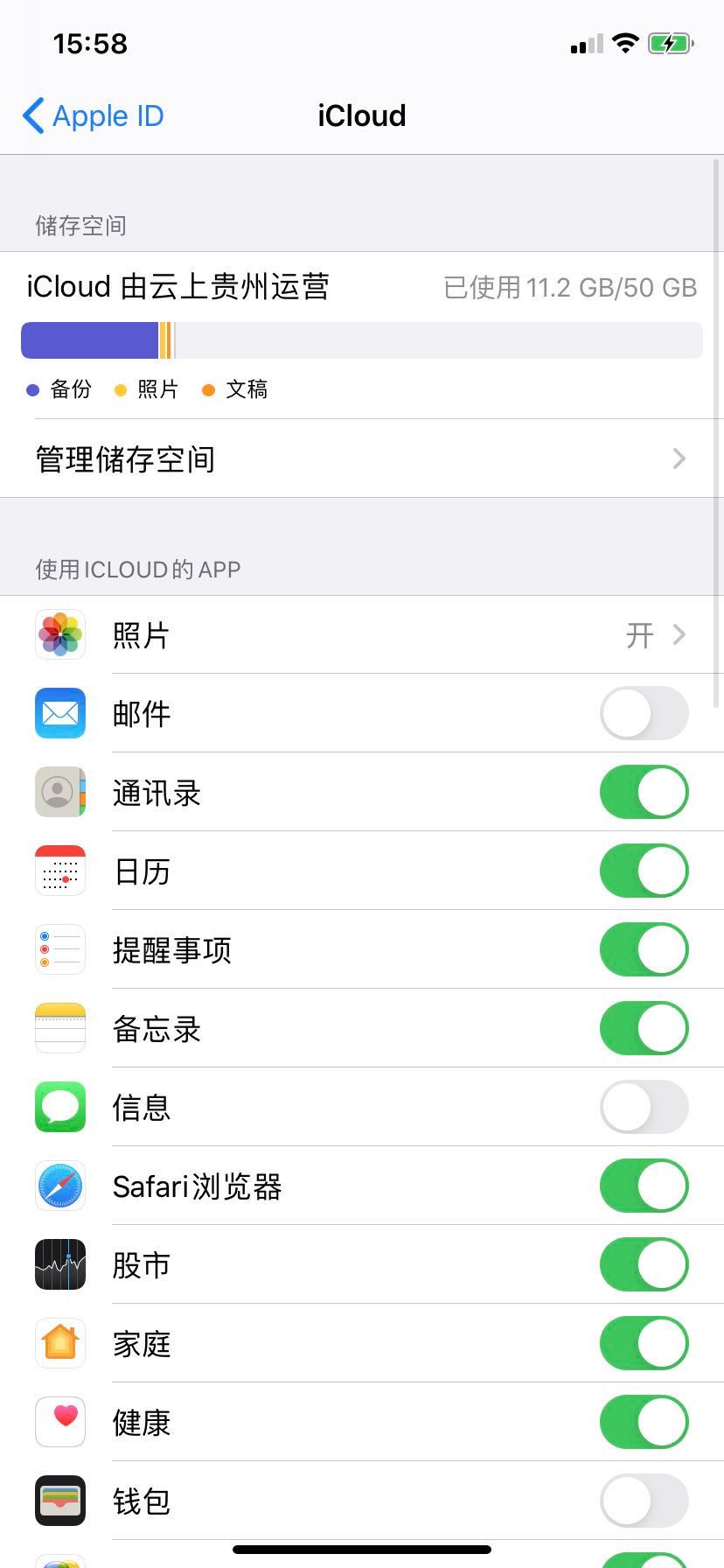Turn on 信息 in iCloud
This screenshot has height=1568, width=724.
click(x=644, y=1107)
